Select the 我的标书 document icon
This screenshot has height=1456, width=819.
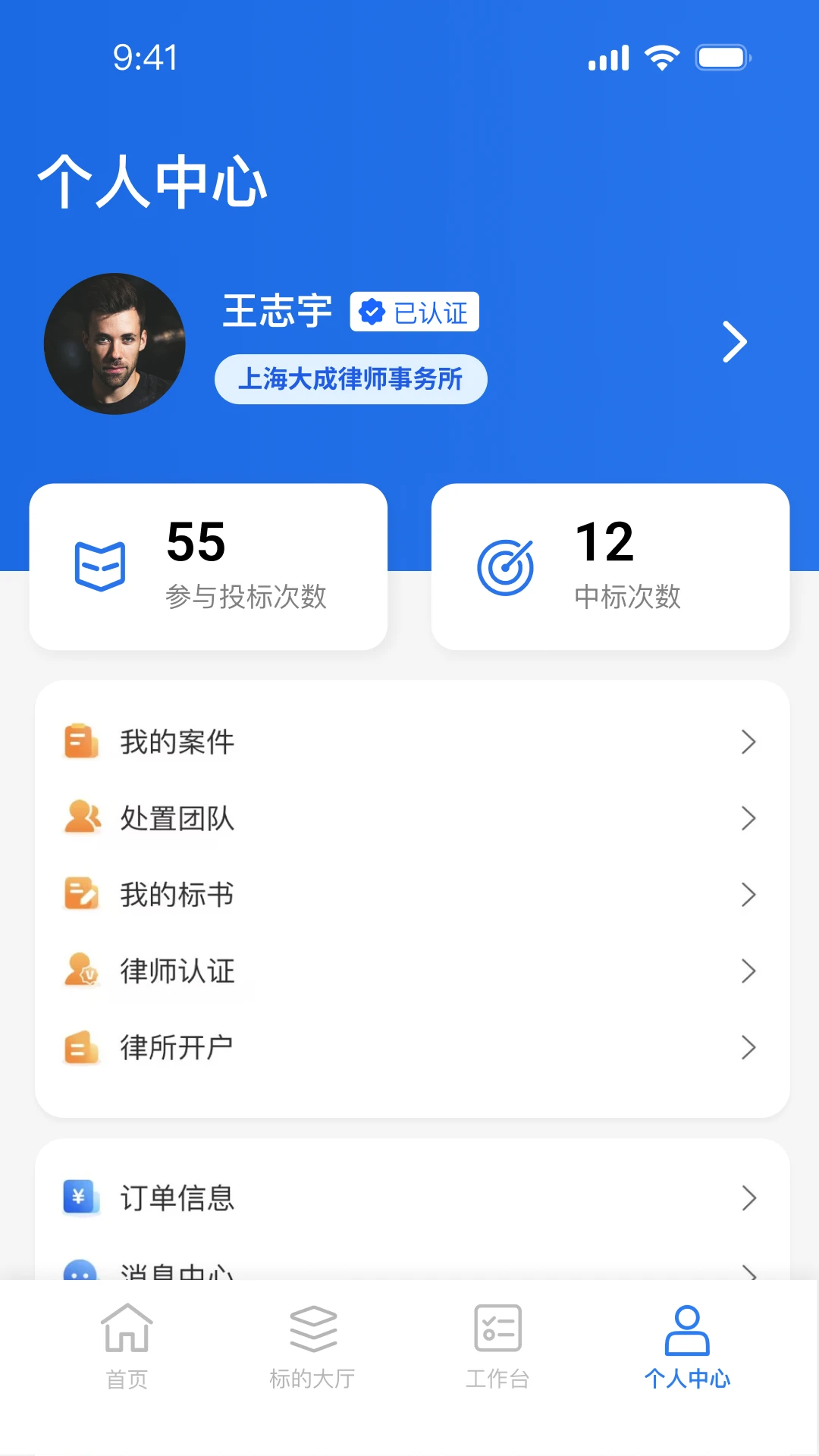coord(81,895)
